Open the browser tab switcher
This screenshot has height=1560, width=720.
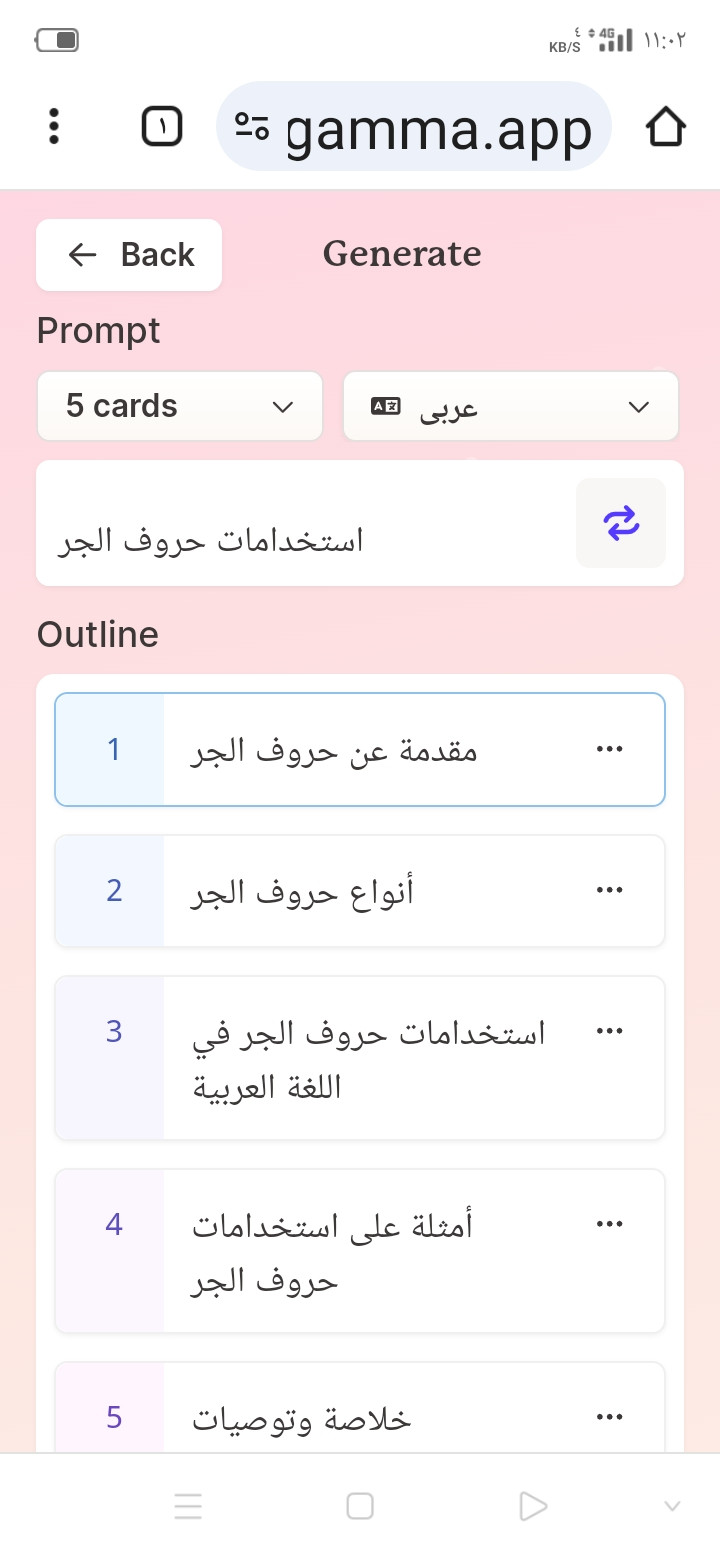(x=162, y=127)
